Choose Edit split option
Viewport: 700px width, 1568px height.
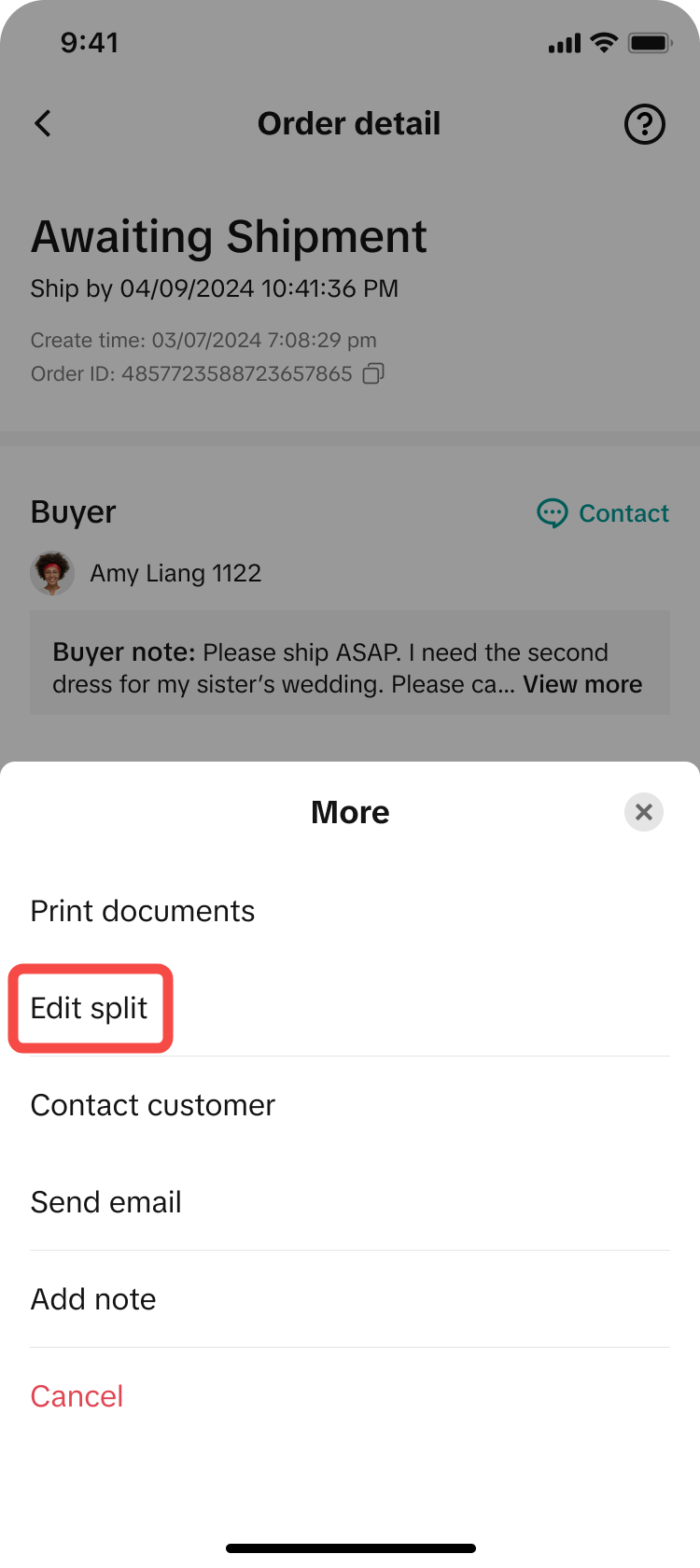click(x=90, y=1008)
